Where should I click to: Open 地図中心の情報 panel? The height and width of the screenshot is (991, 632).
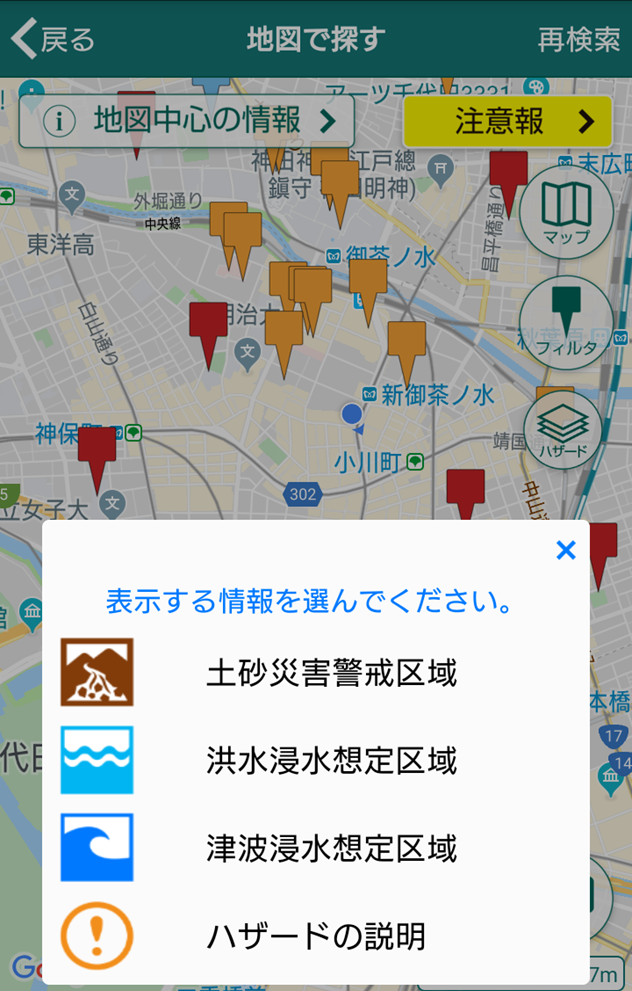tap(187, 122)
